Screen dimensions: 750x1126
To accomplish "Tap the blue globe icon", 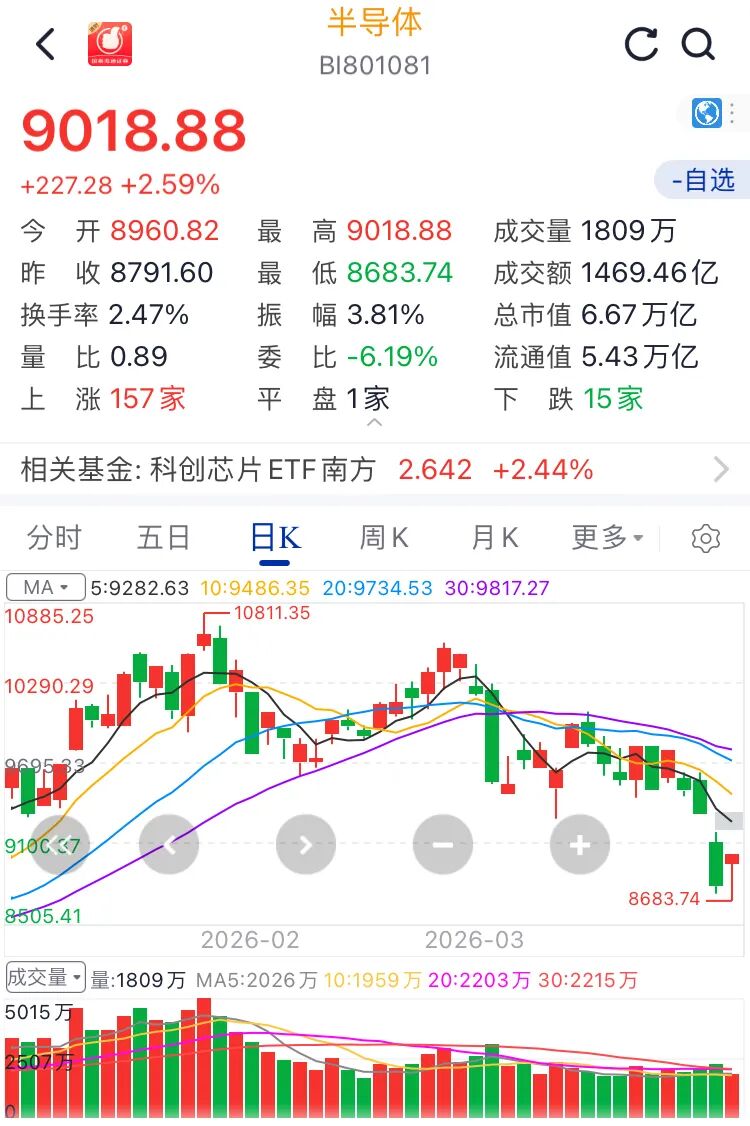I will tap(707, 113).
